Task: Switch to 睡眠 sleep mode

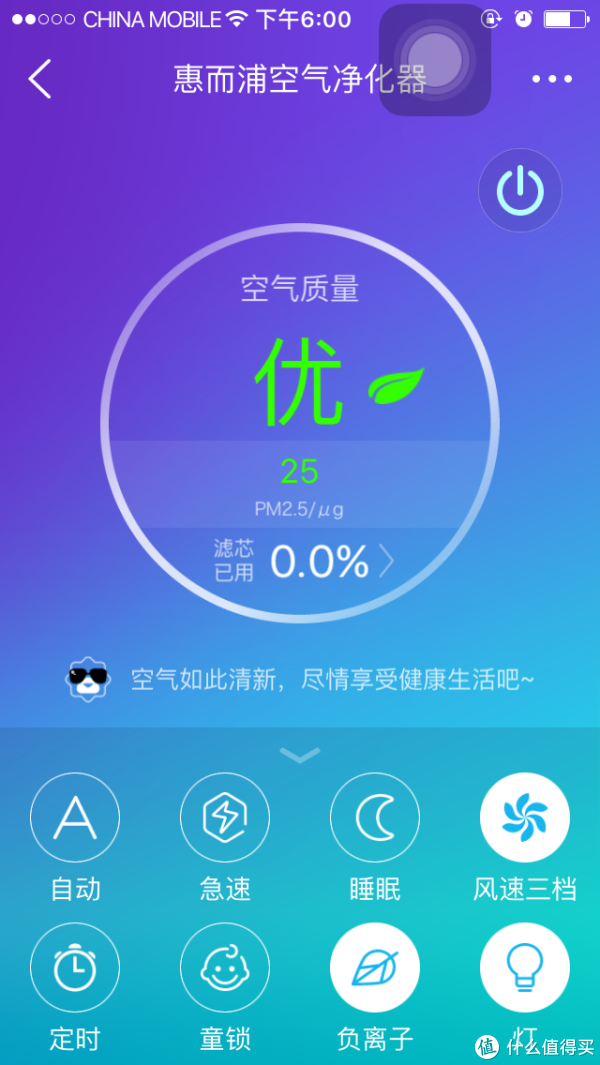Action: tap(375, 817)
